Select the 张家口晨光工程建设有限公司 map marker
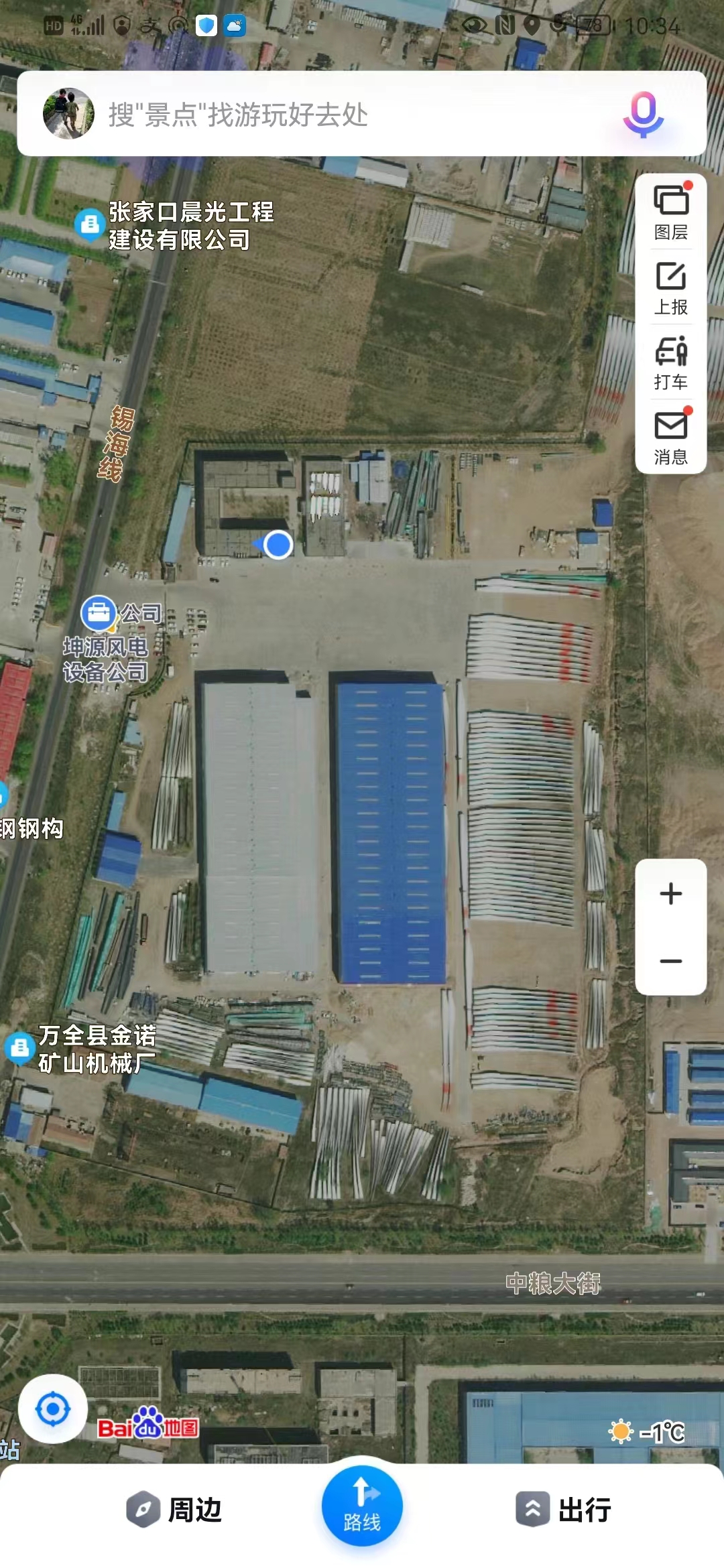This screenshot has height=1568, width=724. click(89, 224)
